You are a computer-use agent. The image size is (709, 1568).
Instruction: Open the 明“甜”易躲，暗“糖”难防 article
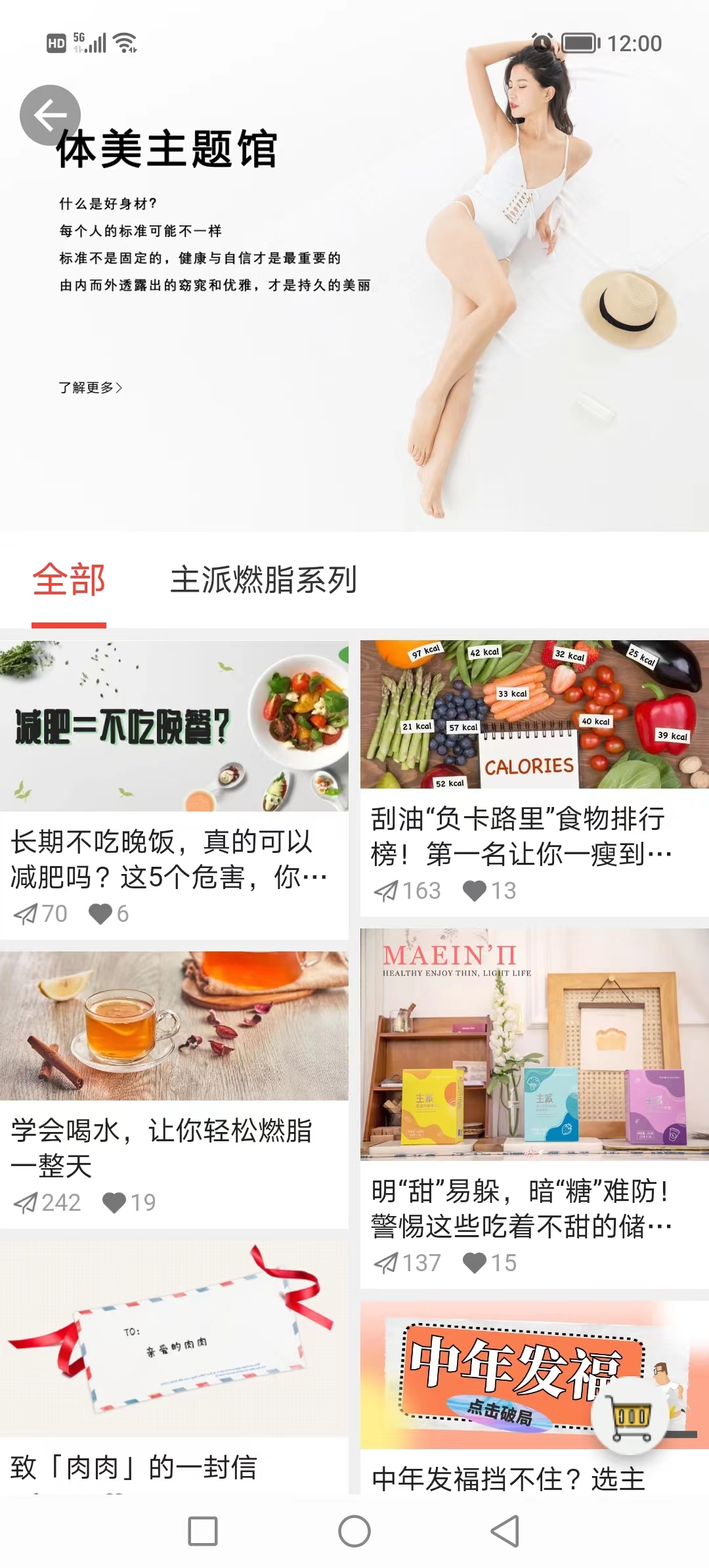tap(521, 1208)
